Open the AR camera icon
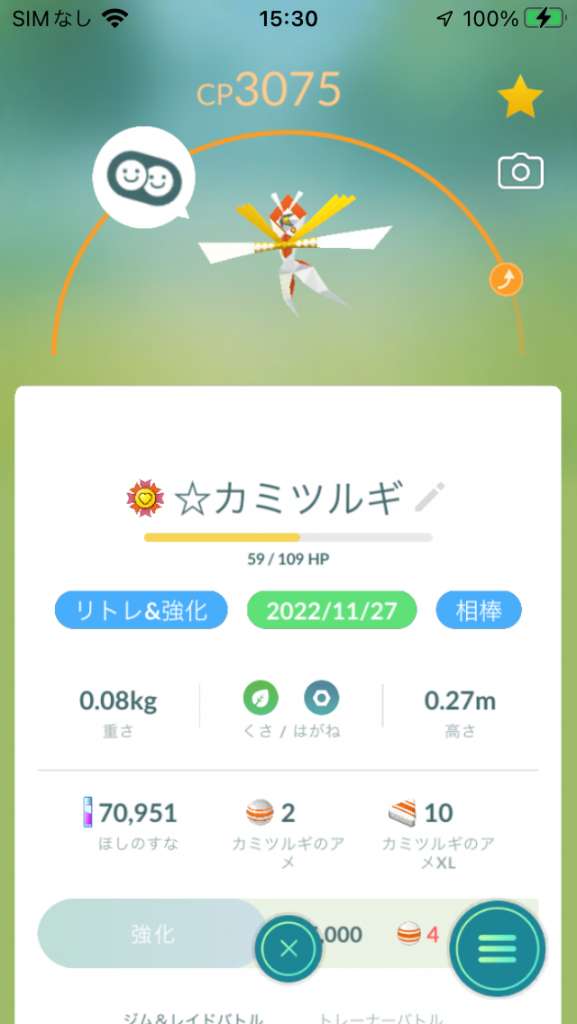Viewport: 577px width, 1024px height. (520, 172)
